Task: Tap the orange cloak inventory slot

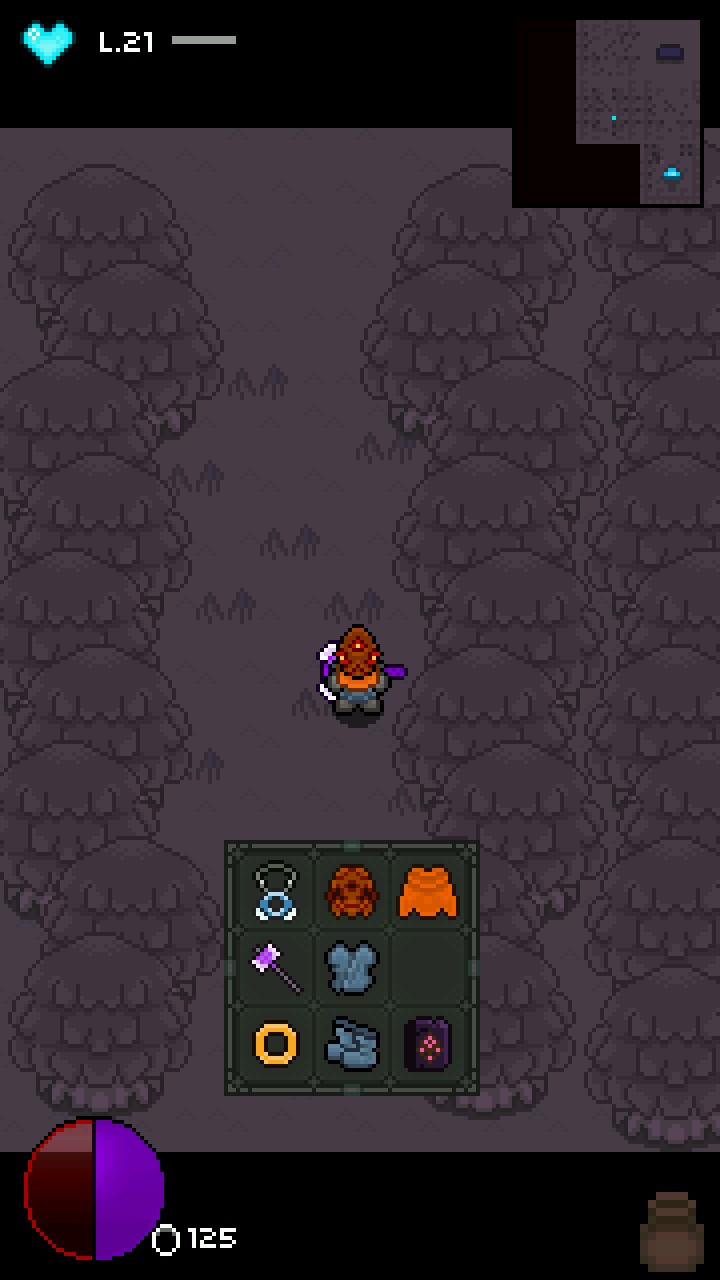Action: point(429,893)
